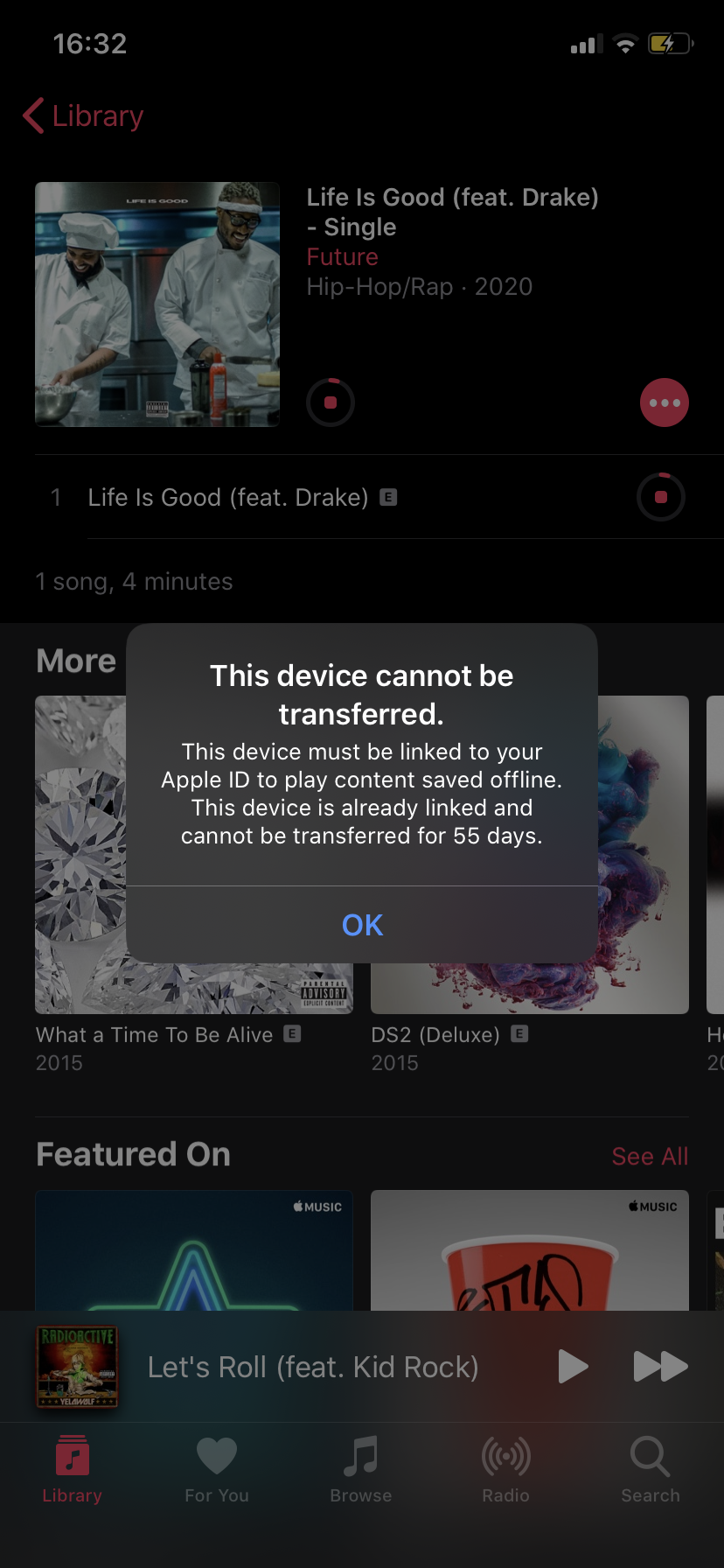Stop download of Life Is Good track
Viewport: 724px width, 1568px height.
pos(660,497)
